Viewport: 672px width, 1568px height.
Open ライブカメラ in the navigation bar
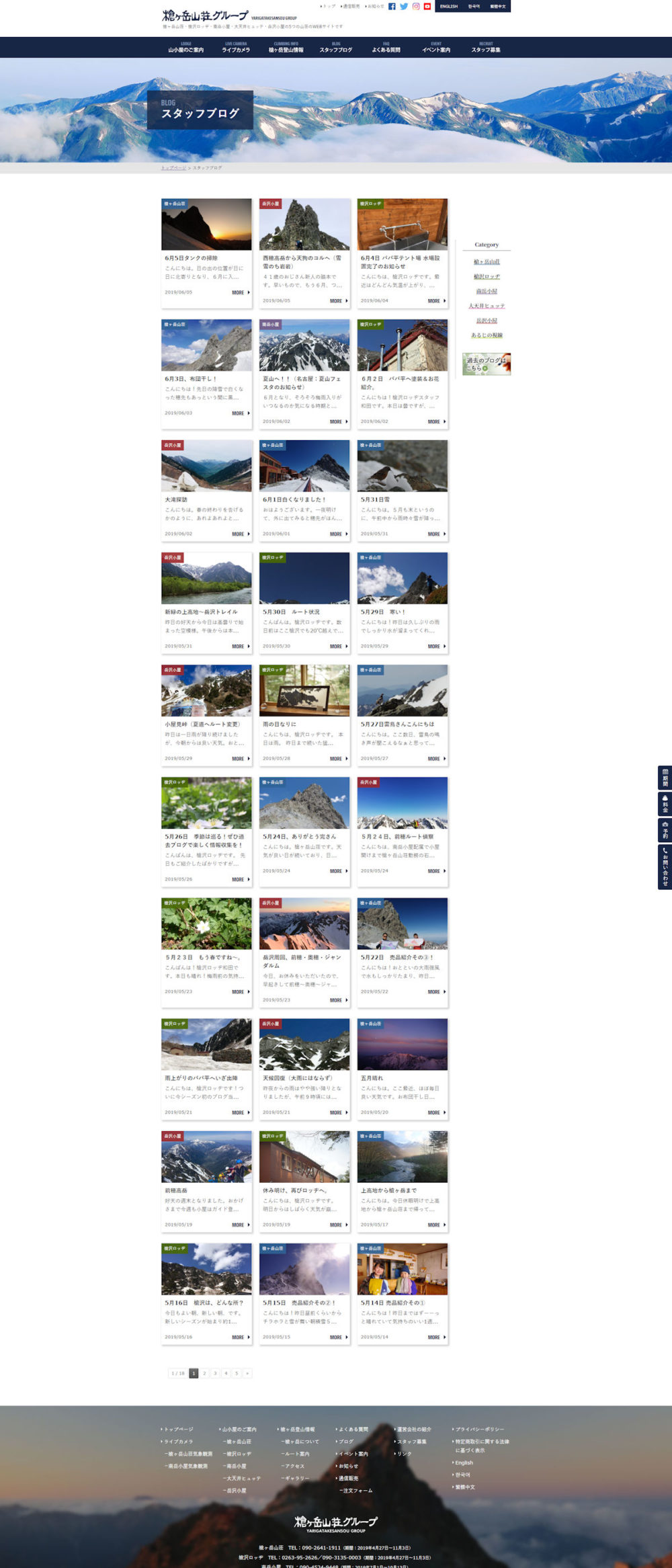point(236,48)
